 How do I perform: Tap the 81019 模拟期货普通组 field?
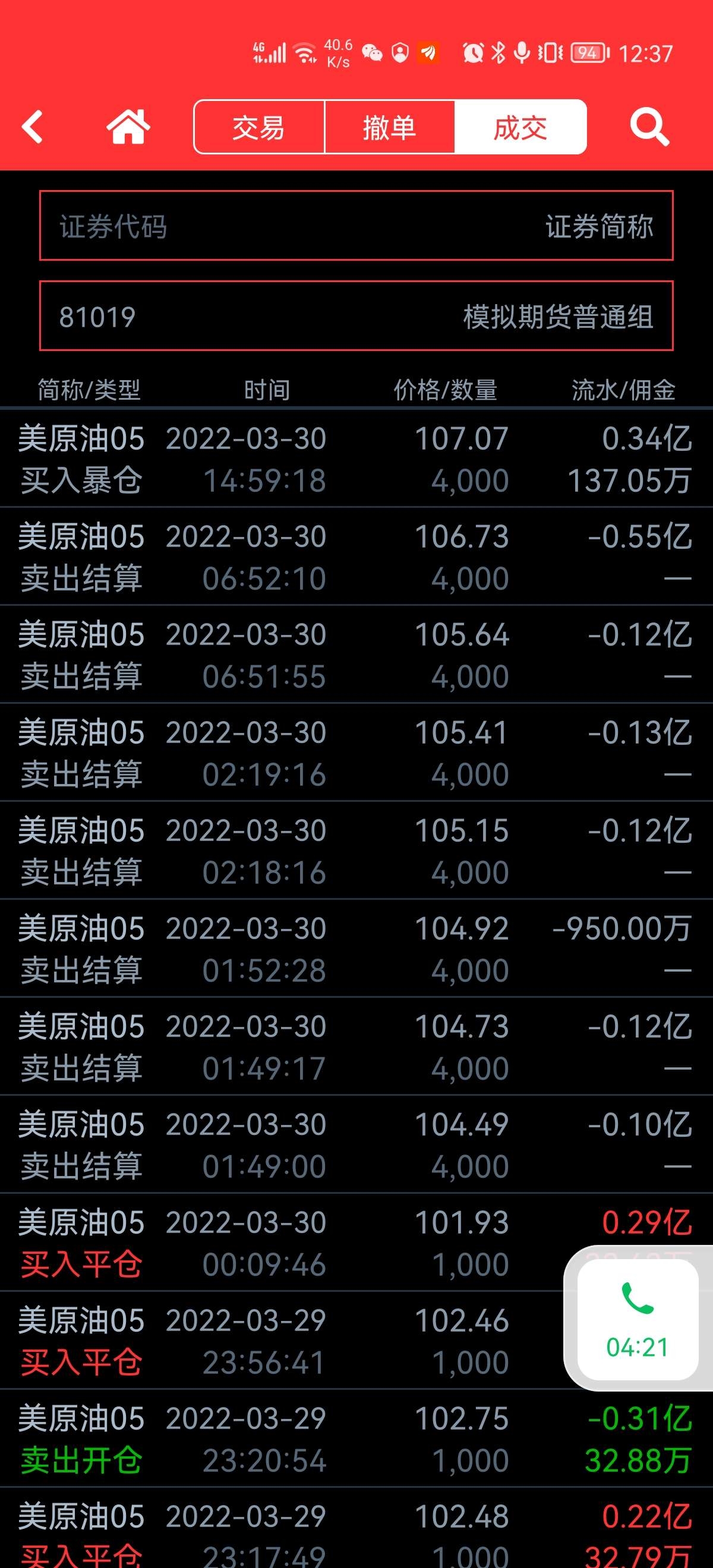coord(356,316)
